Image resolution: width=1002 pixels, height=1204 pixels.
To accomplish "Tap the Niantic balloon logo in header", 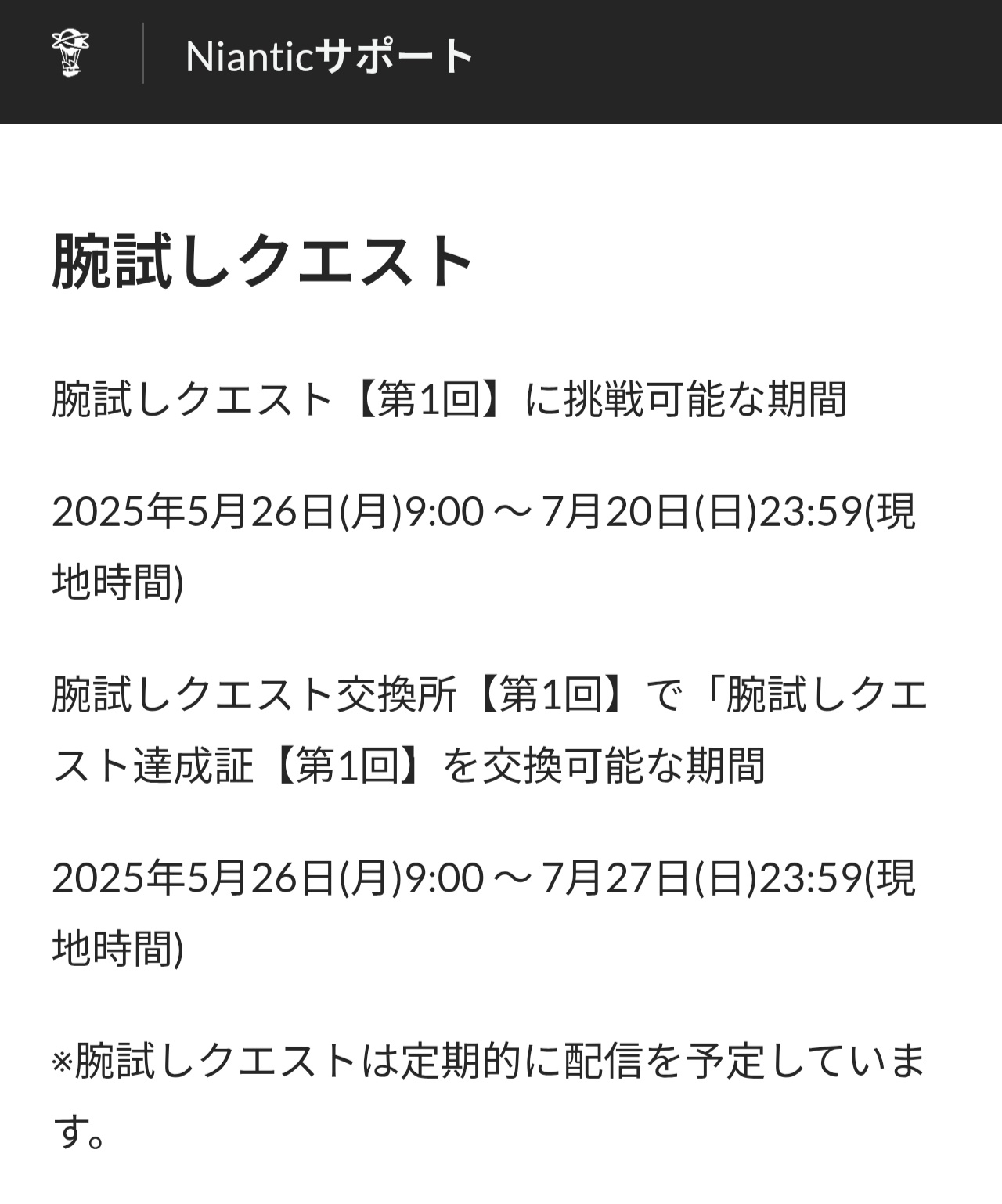I will point(70,54).
